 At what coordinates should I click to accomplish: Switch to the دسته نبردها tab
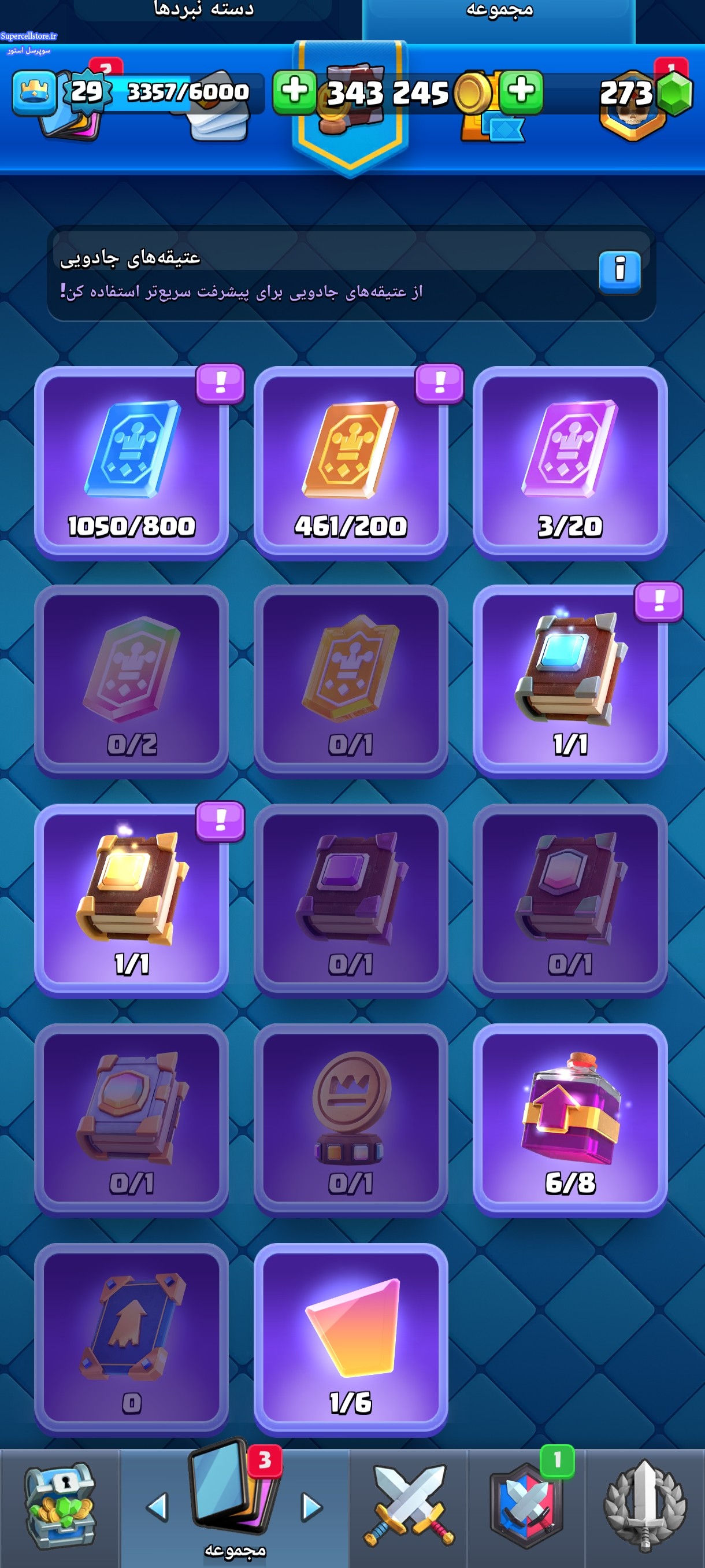pos(204,10)
